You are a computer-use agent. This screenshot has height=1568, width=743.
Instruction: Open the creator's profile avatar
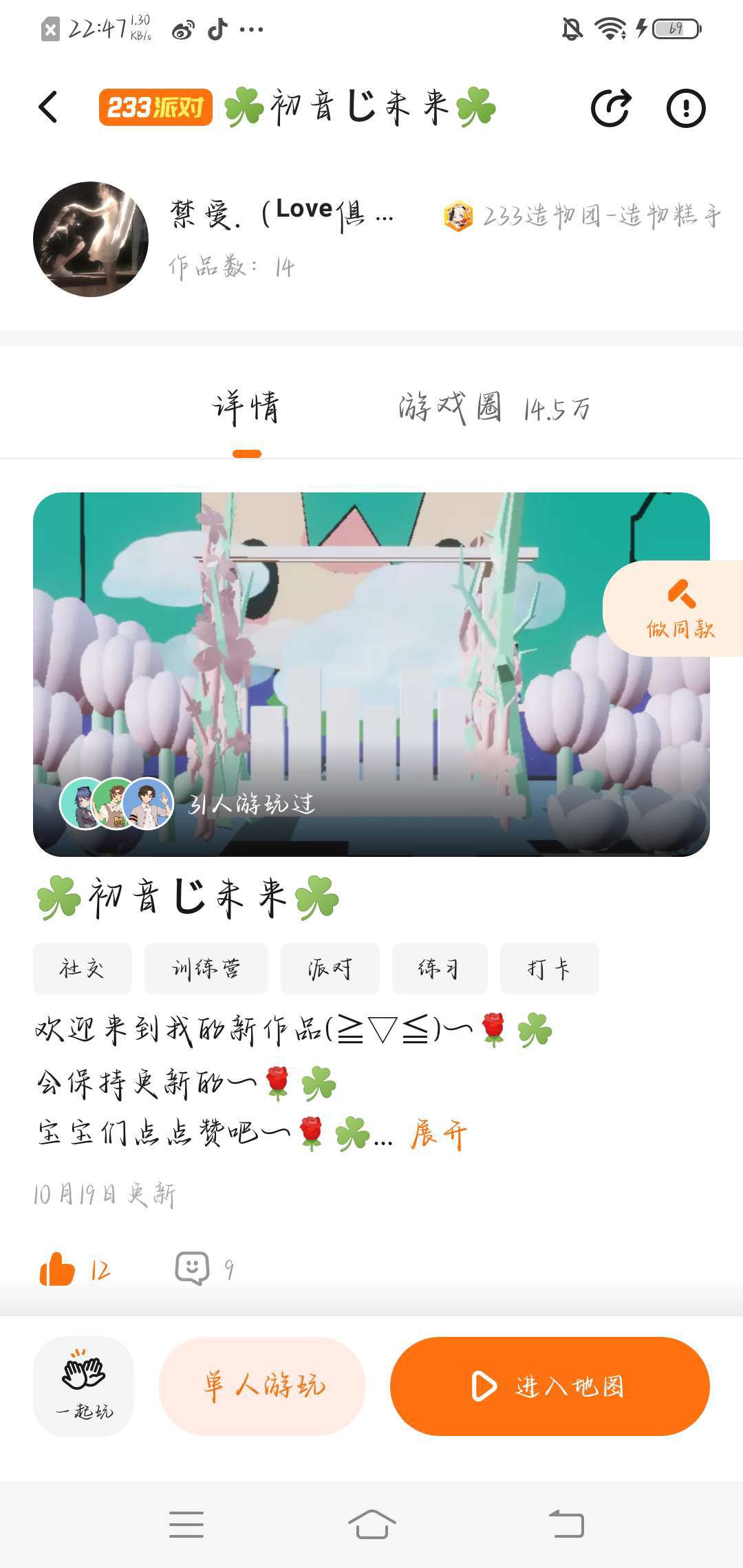pyautogui.click(x=91, y=239)
